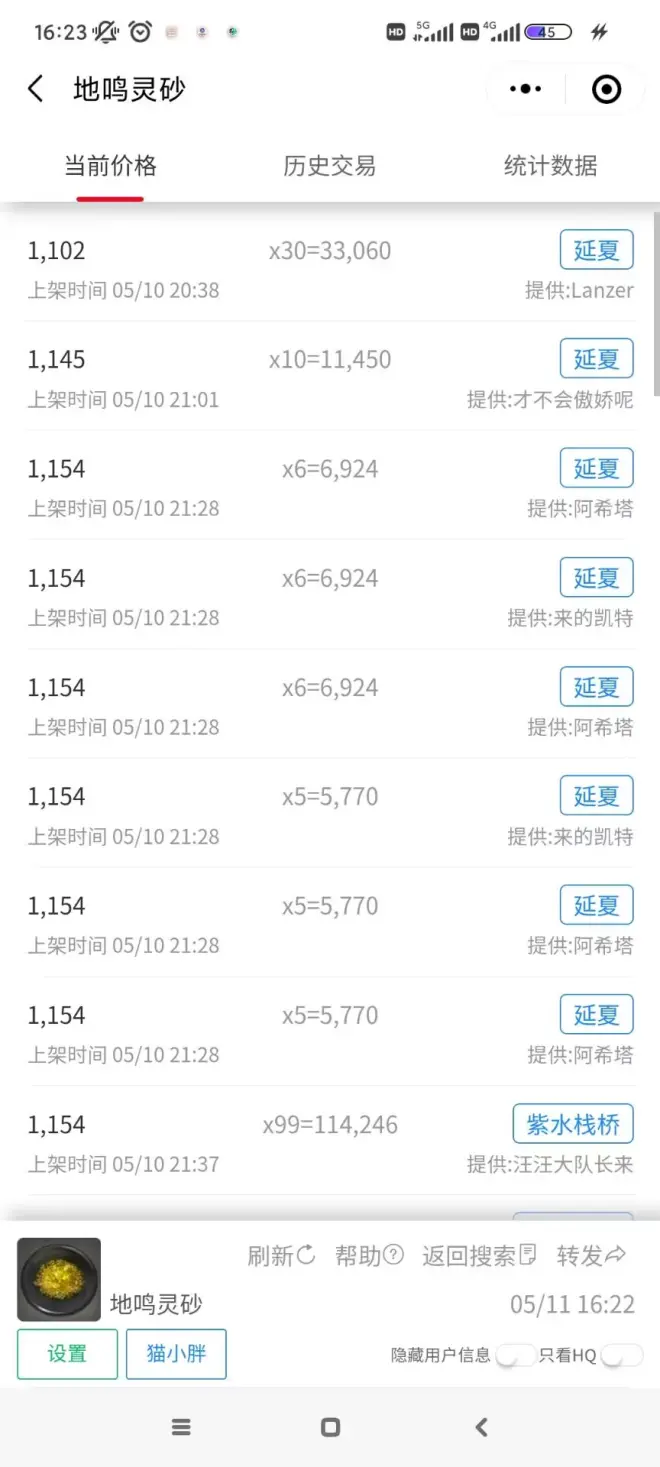Go back using the top-left arrow

(36, 89)
